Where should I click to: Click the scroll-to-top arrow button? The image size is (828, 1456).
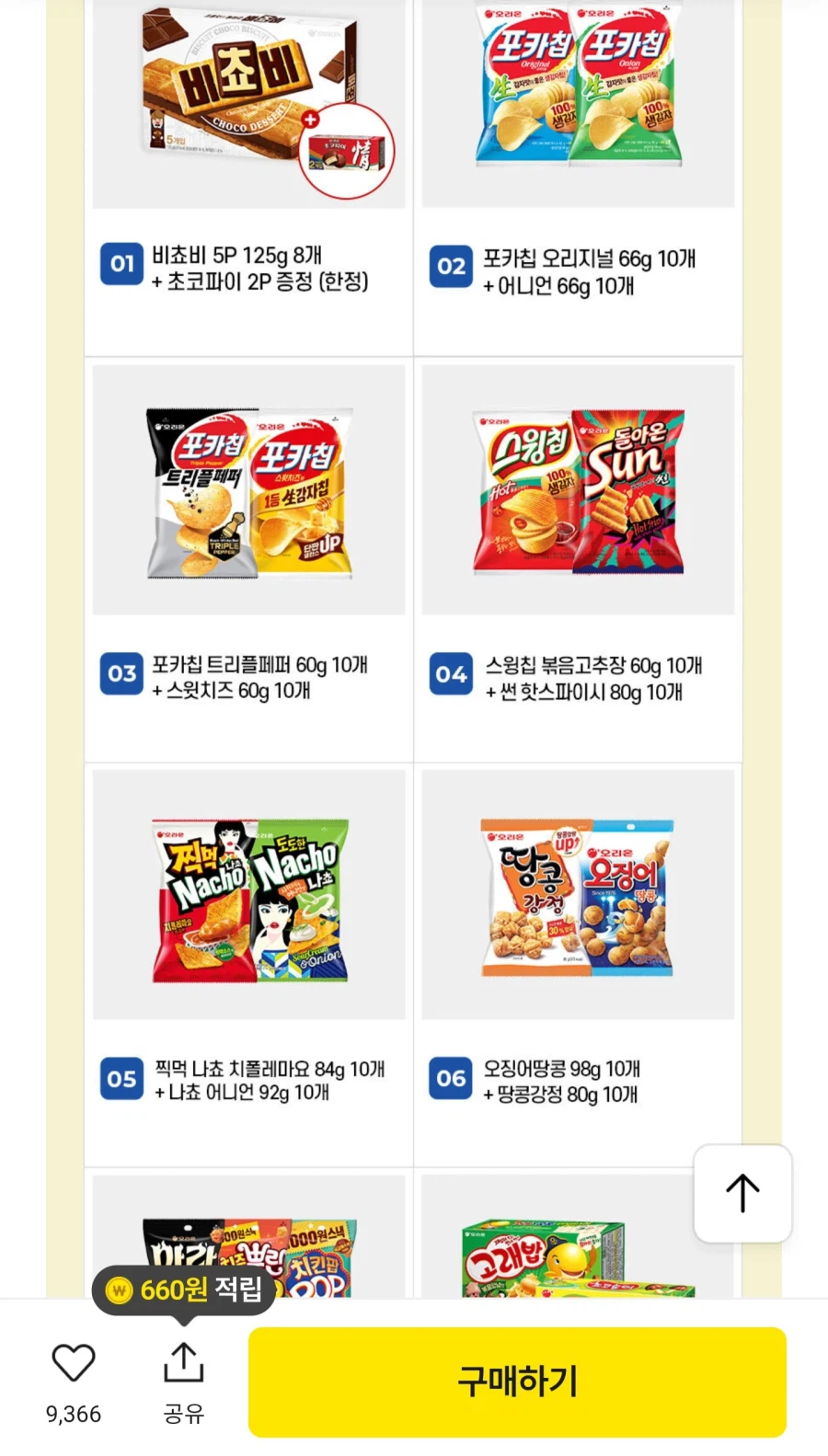[742, 1193]
